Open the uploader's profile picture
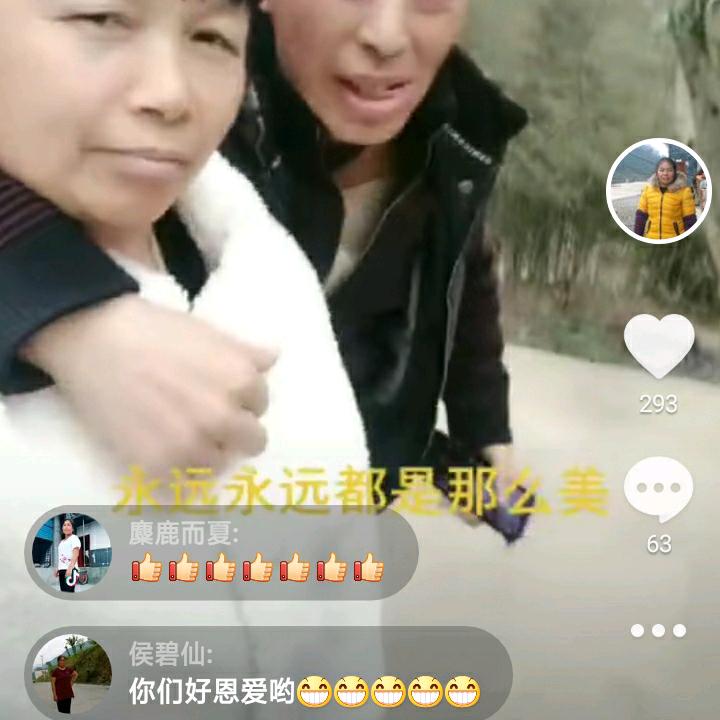The height and width of the screenshot is (720, 720). tap(658, 190)
